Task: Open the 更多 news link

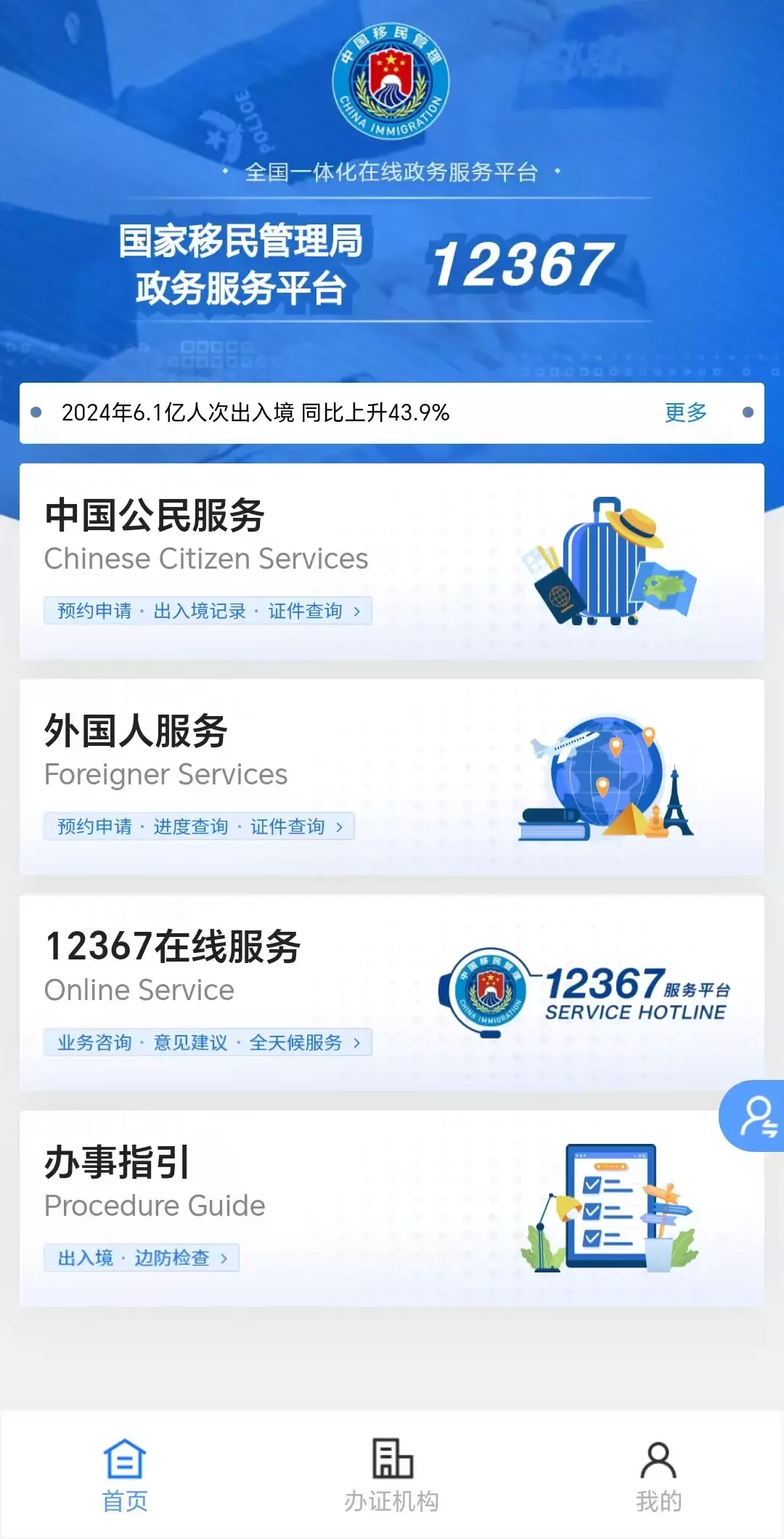Action: (x=685, y=413)
